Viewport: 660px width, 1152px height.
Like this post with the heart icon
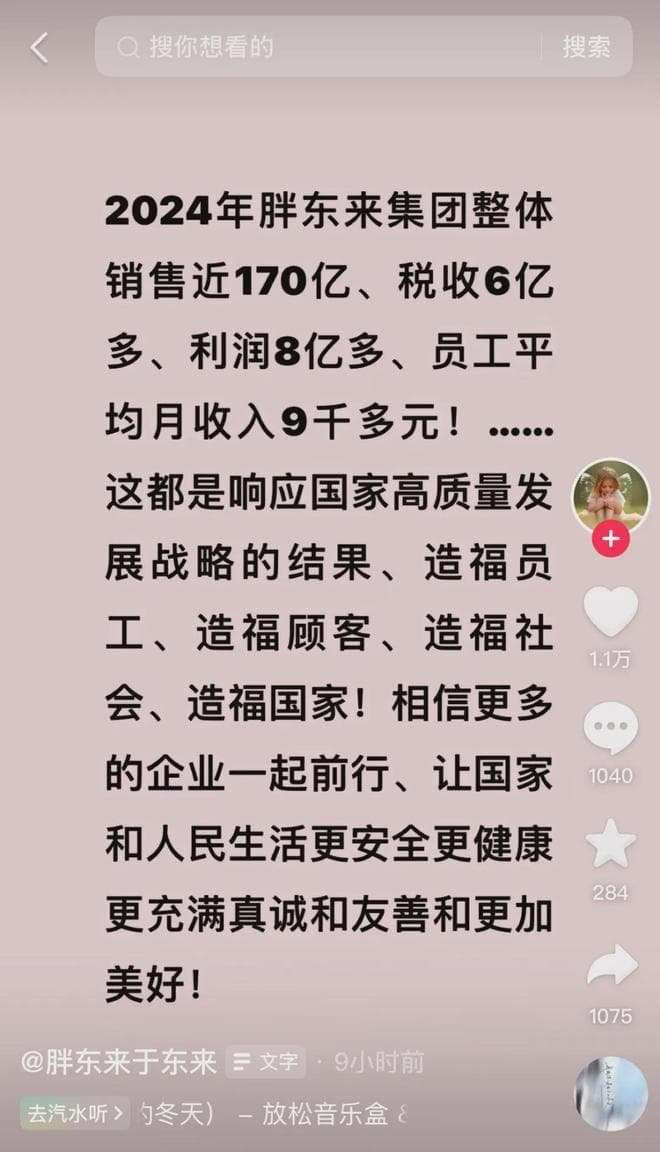pos(610,612)
